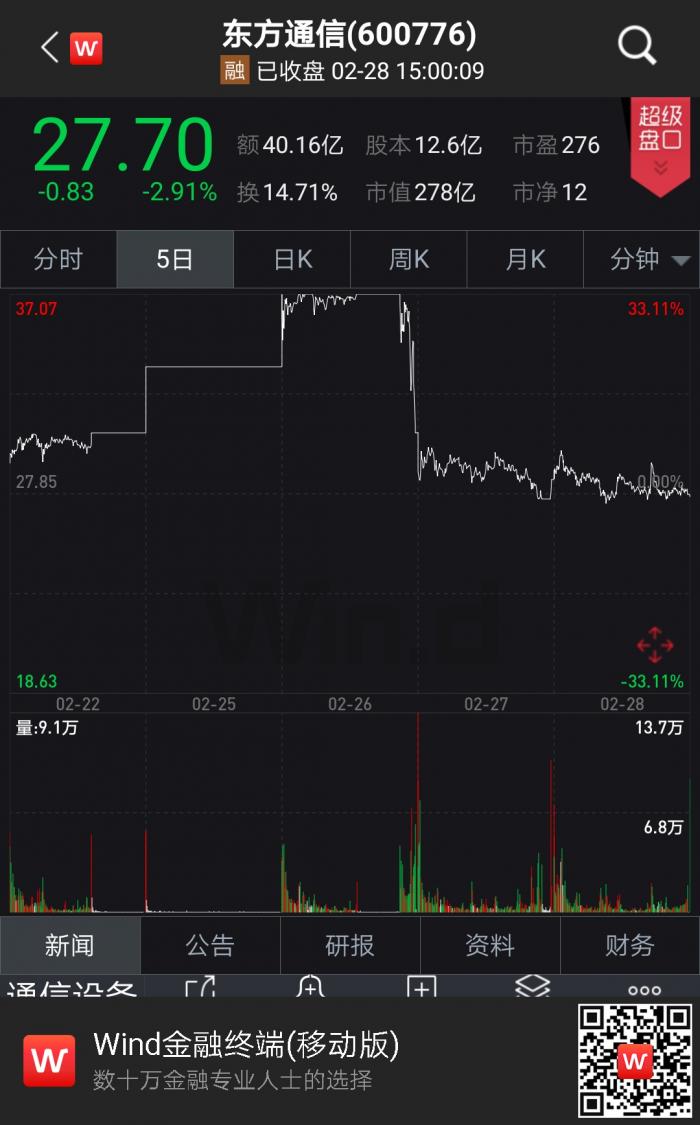
Task: Switch to the 财务 tab
Action: pyautogui.click(x=630, y=945)
